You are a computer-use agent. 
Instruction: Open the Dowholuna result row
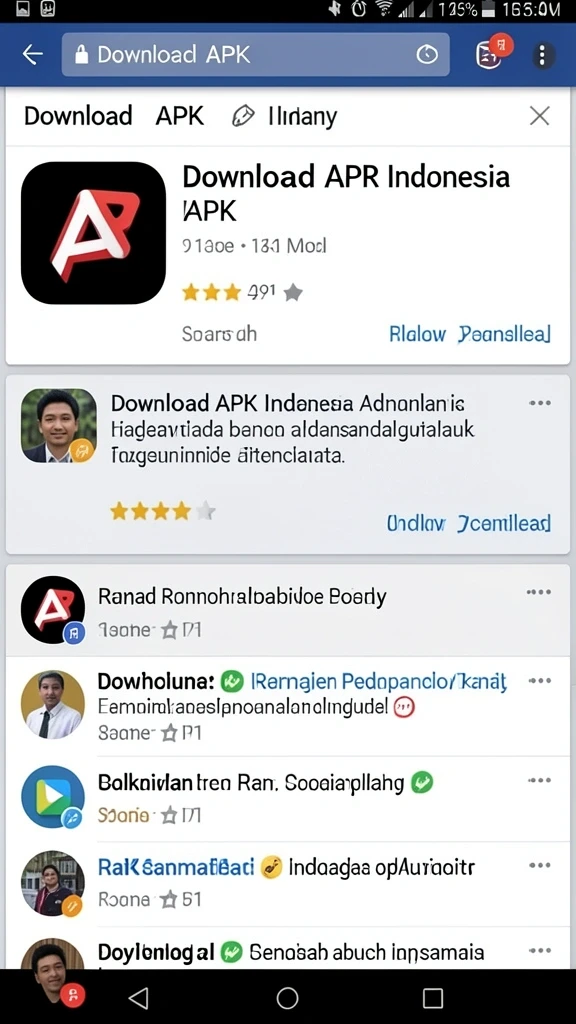(x=288, y=707)
